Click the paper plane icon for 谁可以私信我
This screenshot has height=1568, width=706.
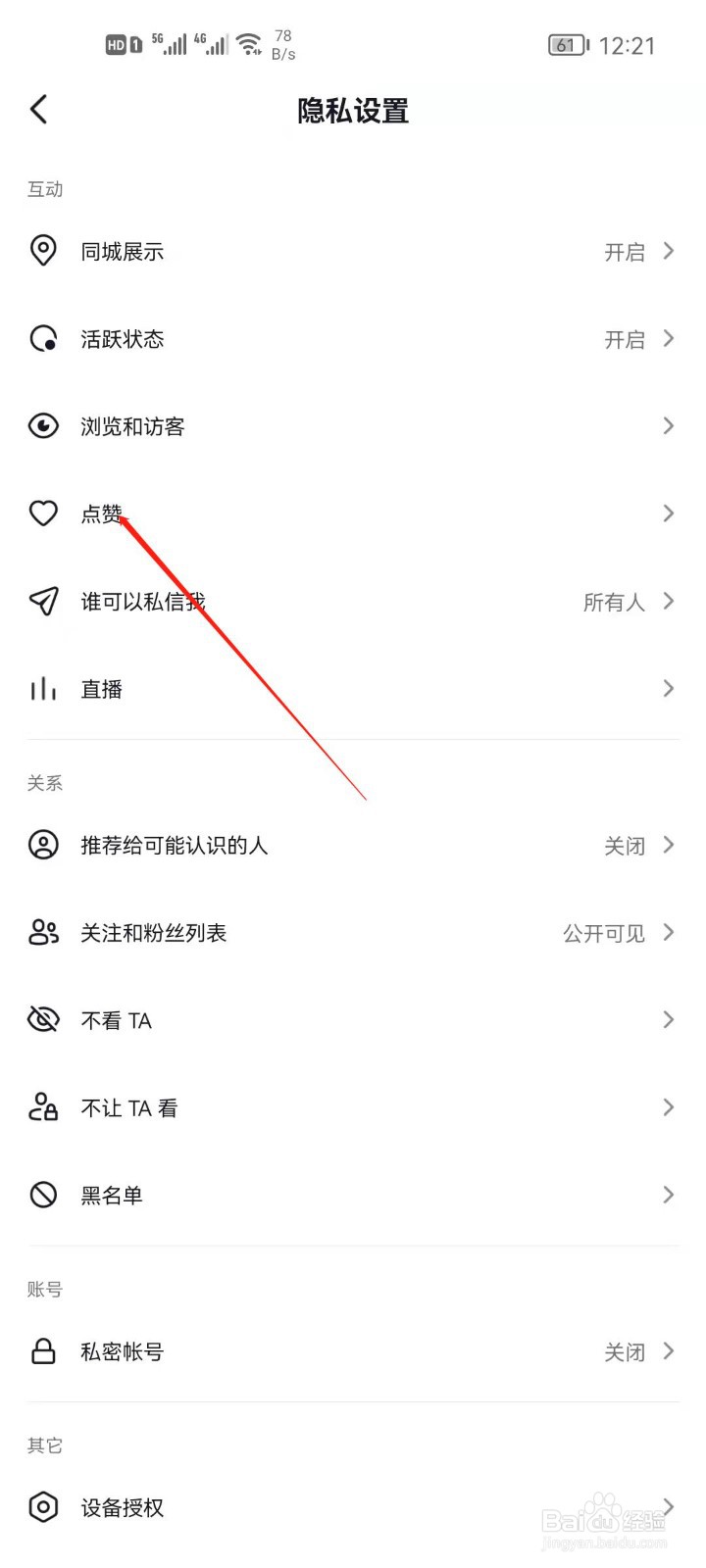pyautogui.click(x=43, y=602)
